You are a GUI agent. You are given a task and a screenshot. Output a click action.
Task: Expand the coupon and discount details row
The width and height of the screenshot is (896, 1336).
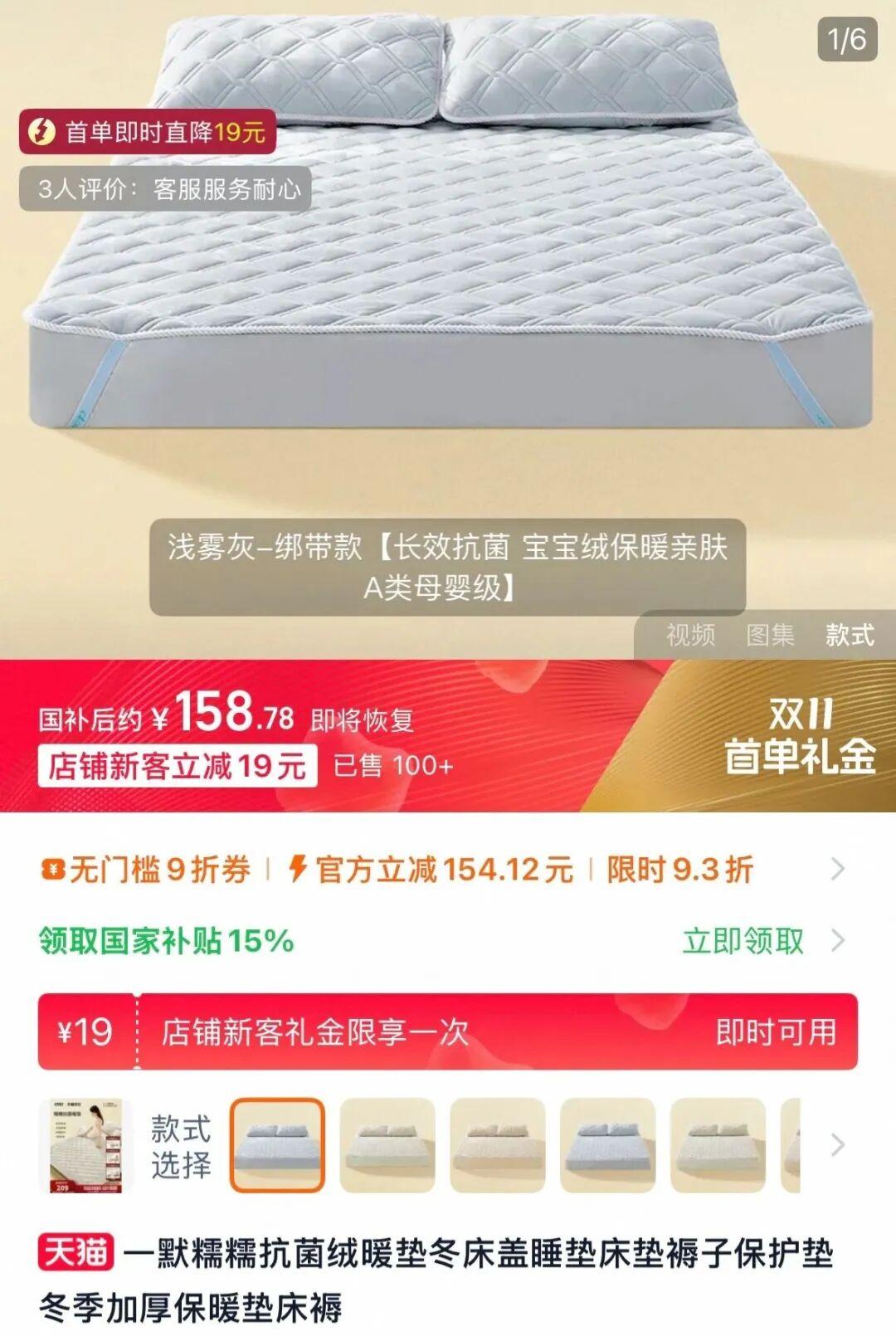point(837,870)
